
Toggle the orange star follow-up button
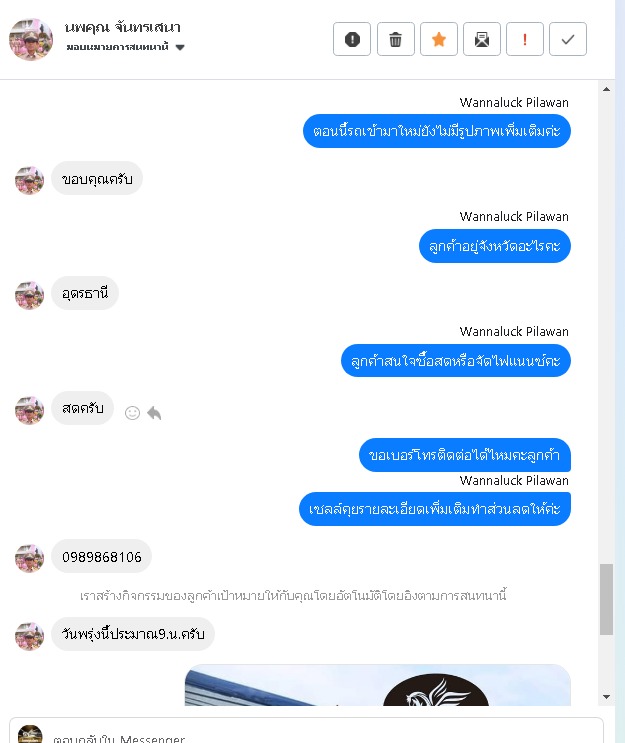click(439, 39)
